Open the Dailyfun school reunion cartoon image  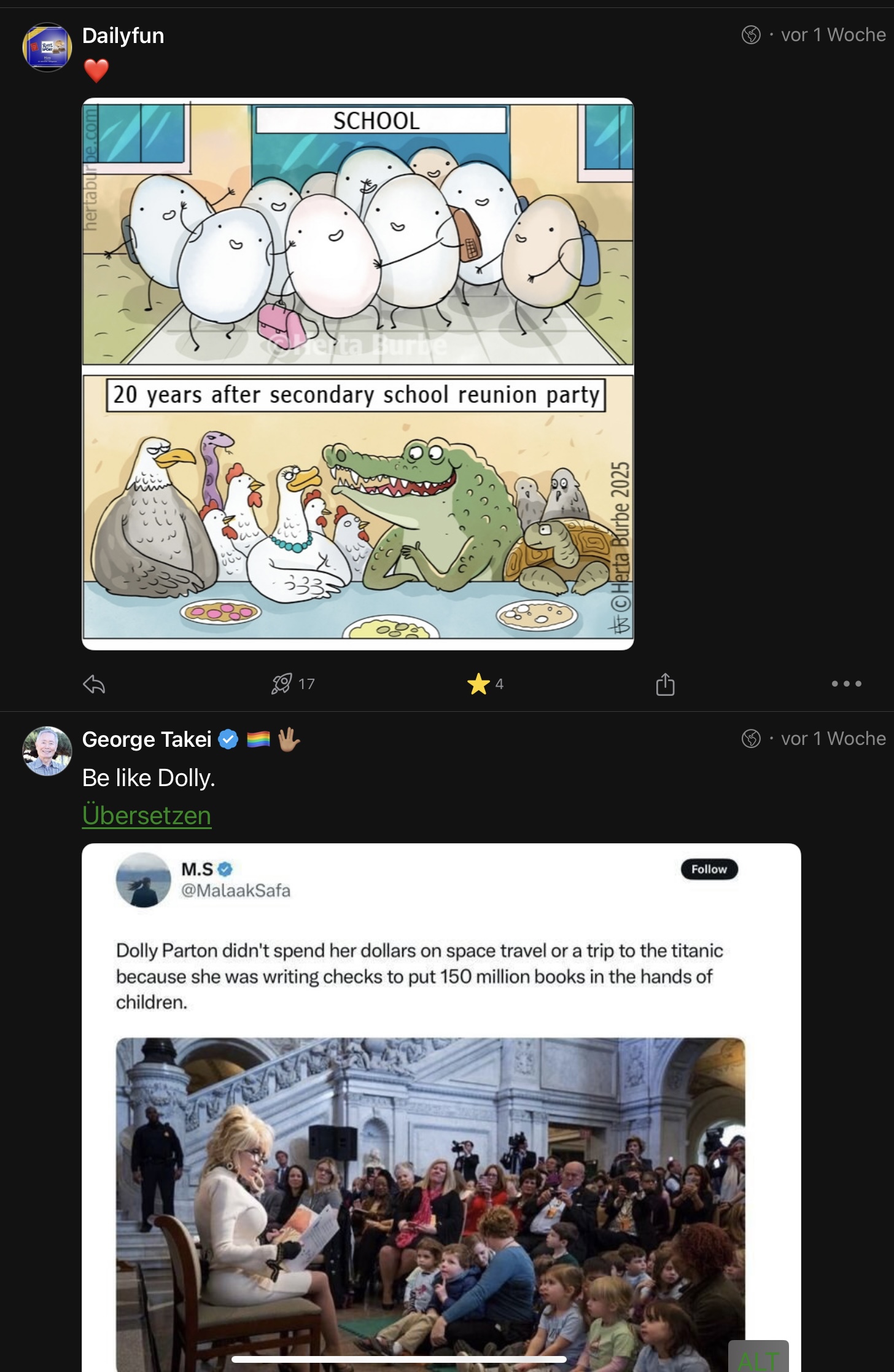click(357, 373)
